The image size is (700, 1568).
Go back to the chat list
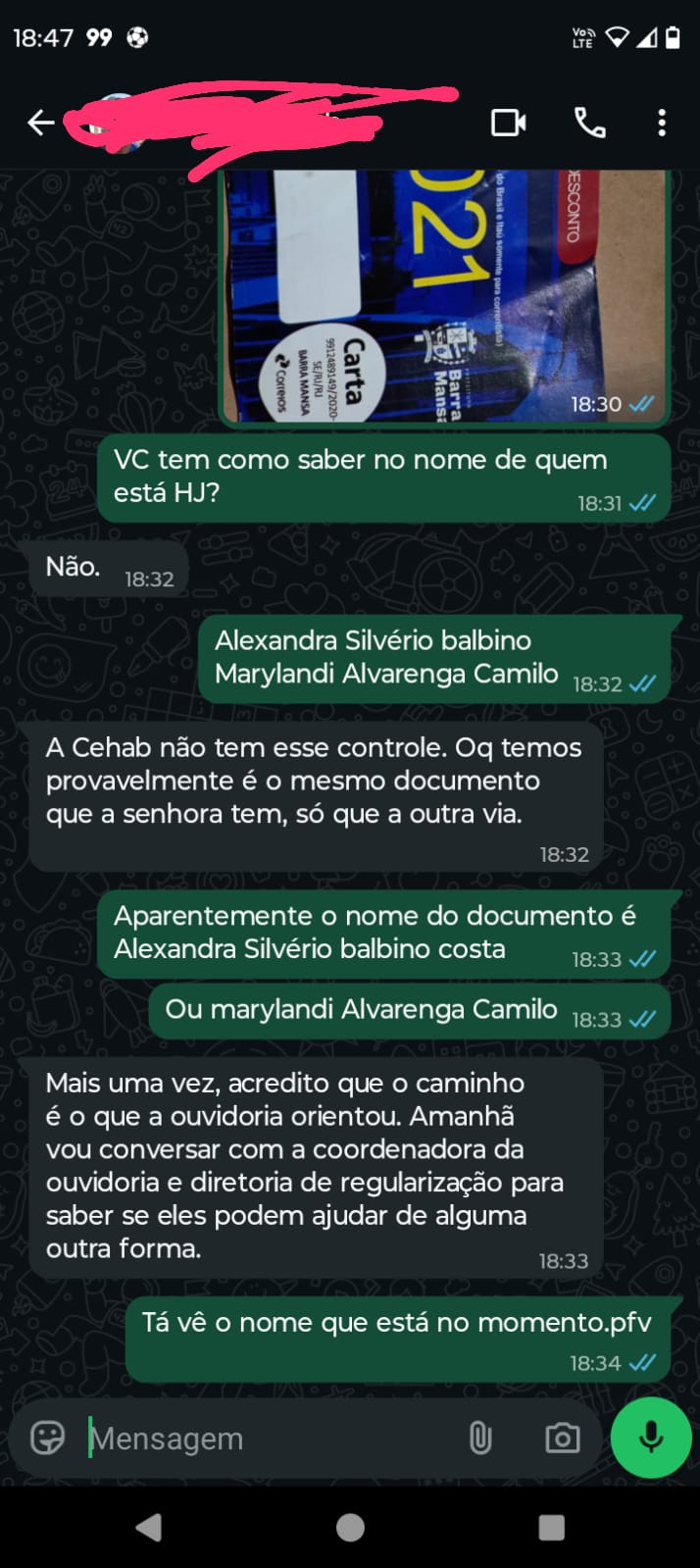click(40, 123)
